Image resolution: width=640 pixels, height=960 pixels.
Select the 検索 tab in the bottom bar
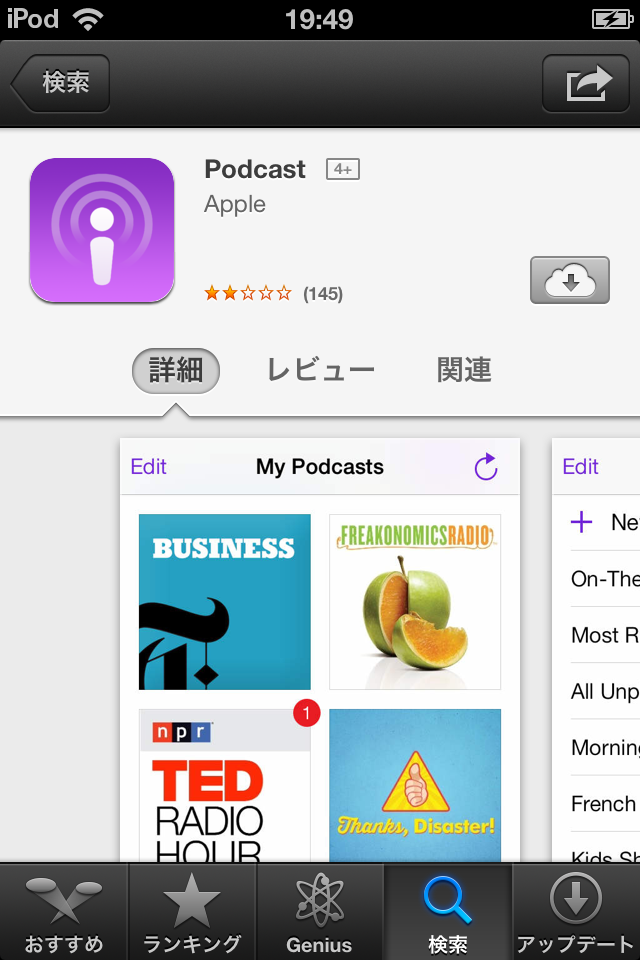(448, 912)
